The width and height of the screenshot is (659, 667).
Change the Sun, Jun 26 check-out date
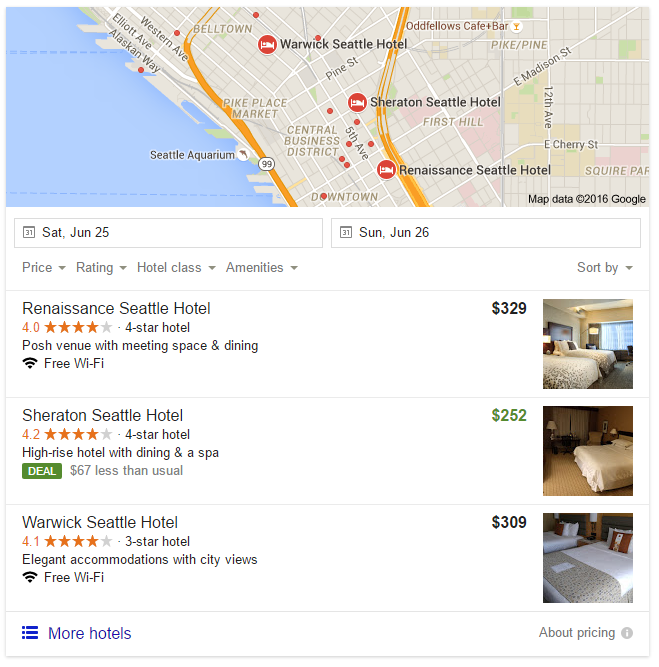pos(486,233)
